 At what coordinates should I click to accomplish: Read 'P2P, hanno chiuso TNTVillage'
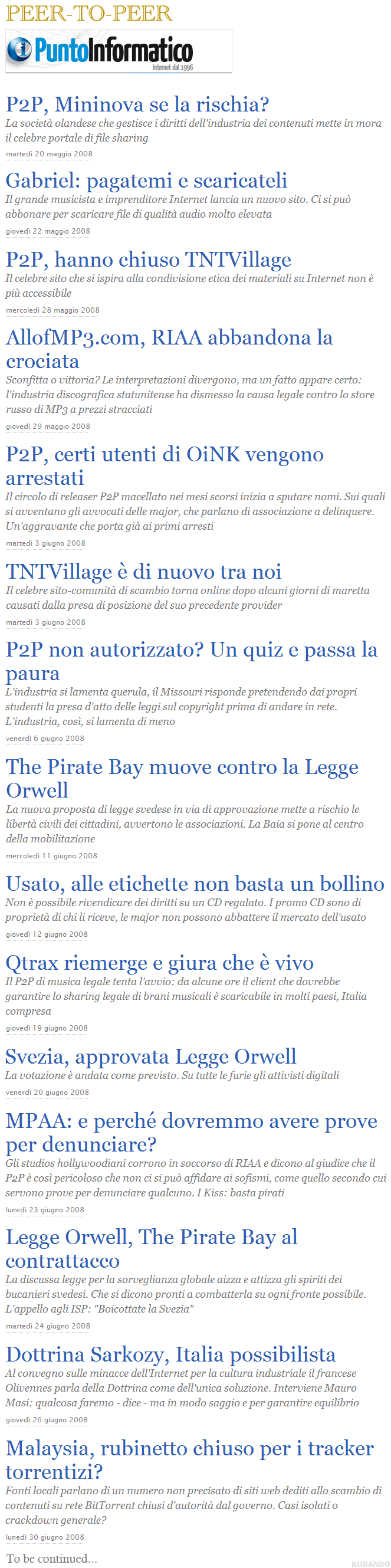149,260
